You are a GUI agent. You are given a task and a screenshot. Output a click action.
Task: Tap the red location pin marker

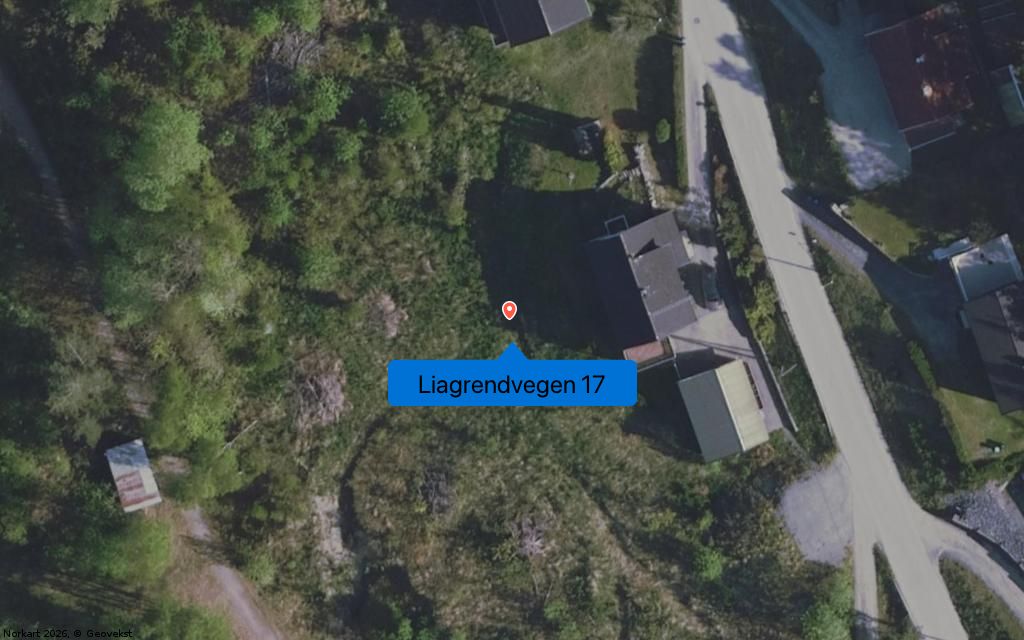(509, 310)
